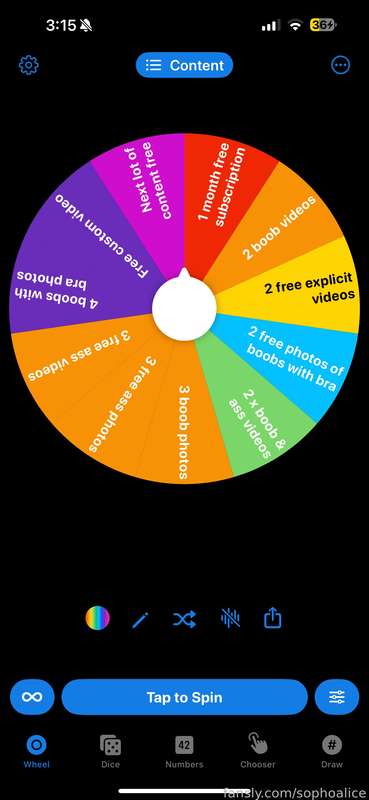Select the Wheel tab

pyautogui.click(x=37, y=751)
